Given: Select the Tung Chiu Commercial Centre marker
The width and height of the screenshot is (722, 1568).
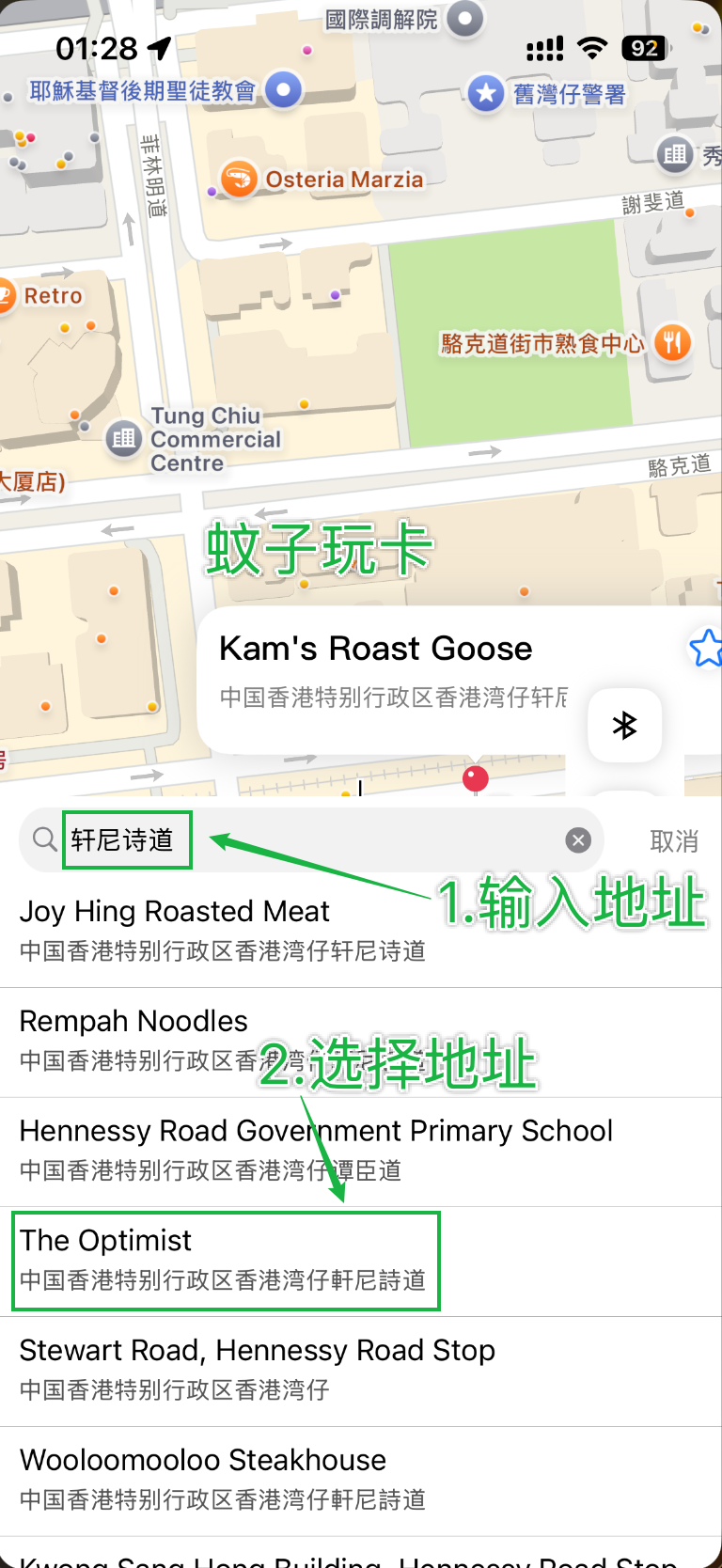Looking at the screenshot, I should 123,438.
